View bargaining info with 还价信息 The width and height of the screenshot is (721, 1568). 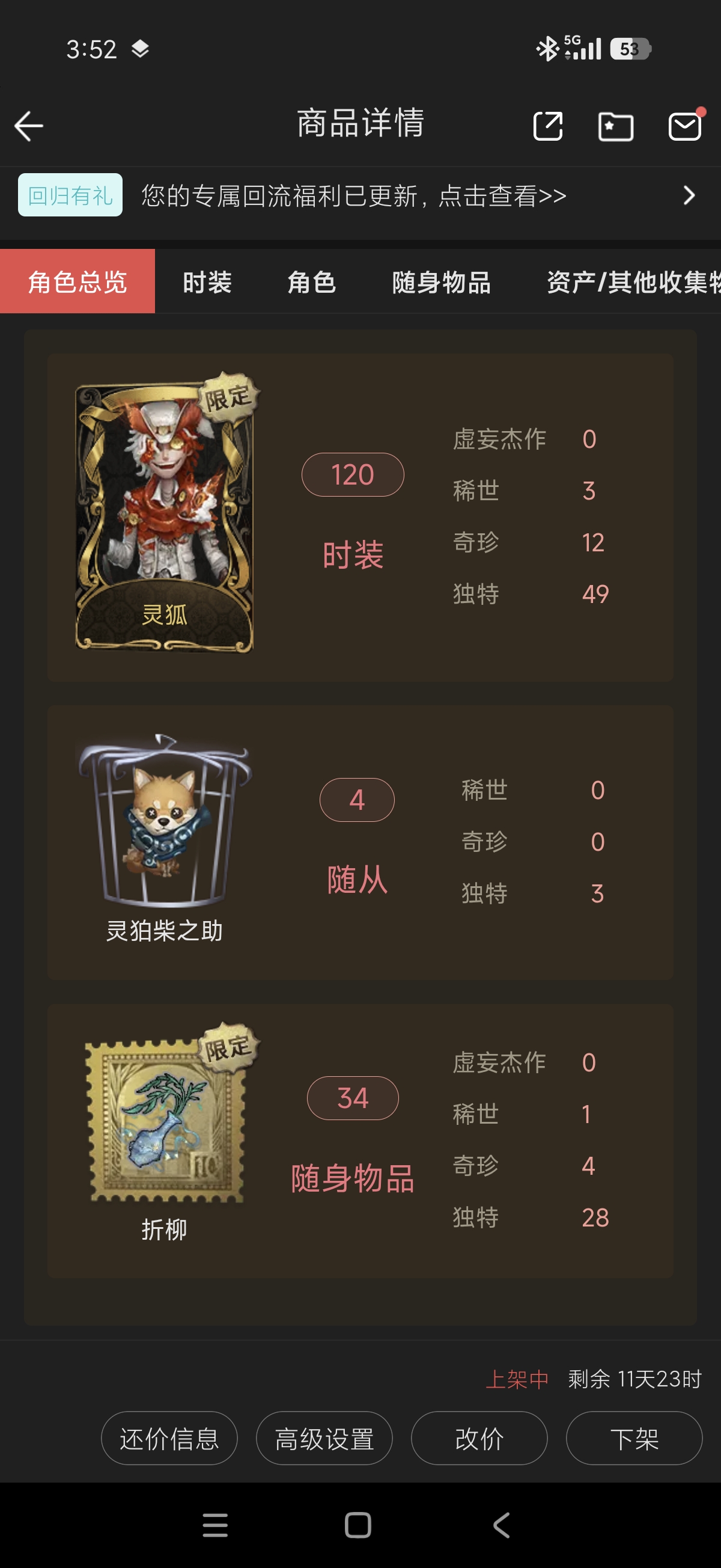(169, 1438)
